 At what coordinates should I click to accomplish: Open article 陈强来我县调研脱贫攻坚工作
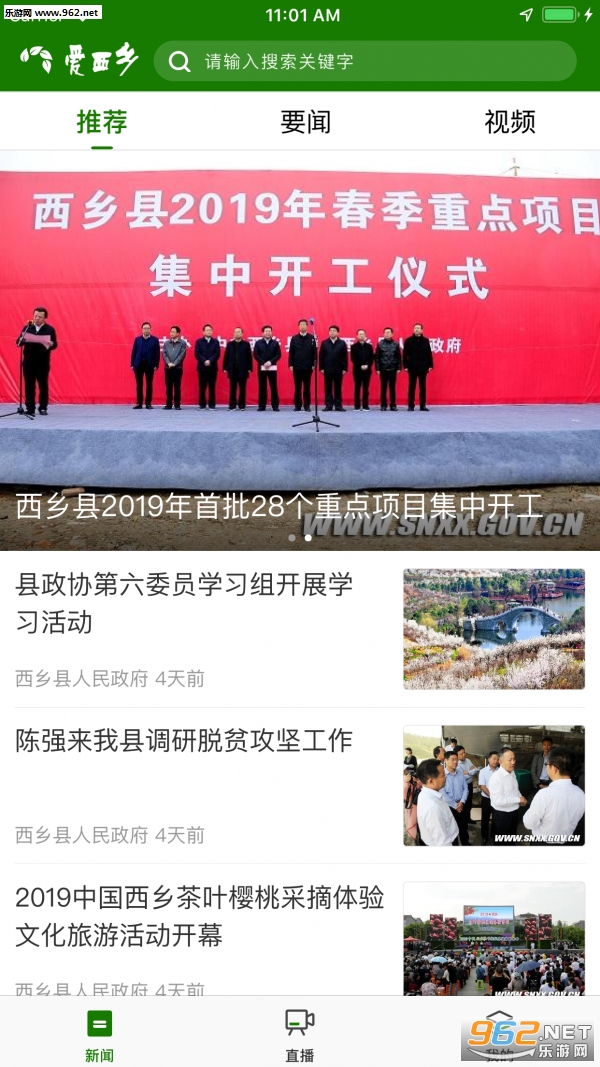coord(300,785)
